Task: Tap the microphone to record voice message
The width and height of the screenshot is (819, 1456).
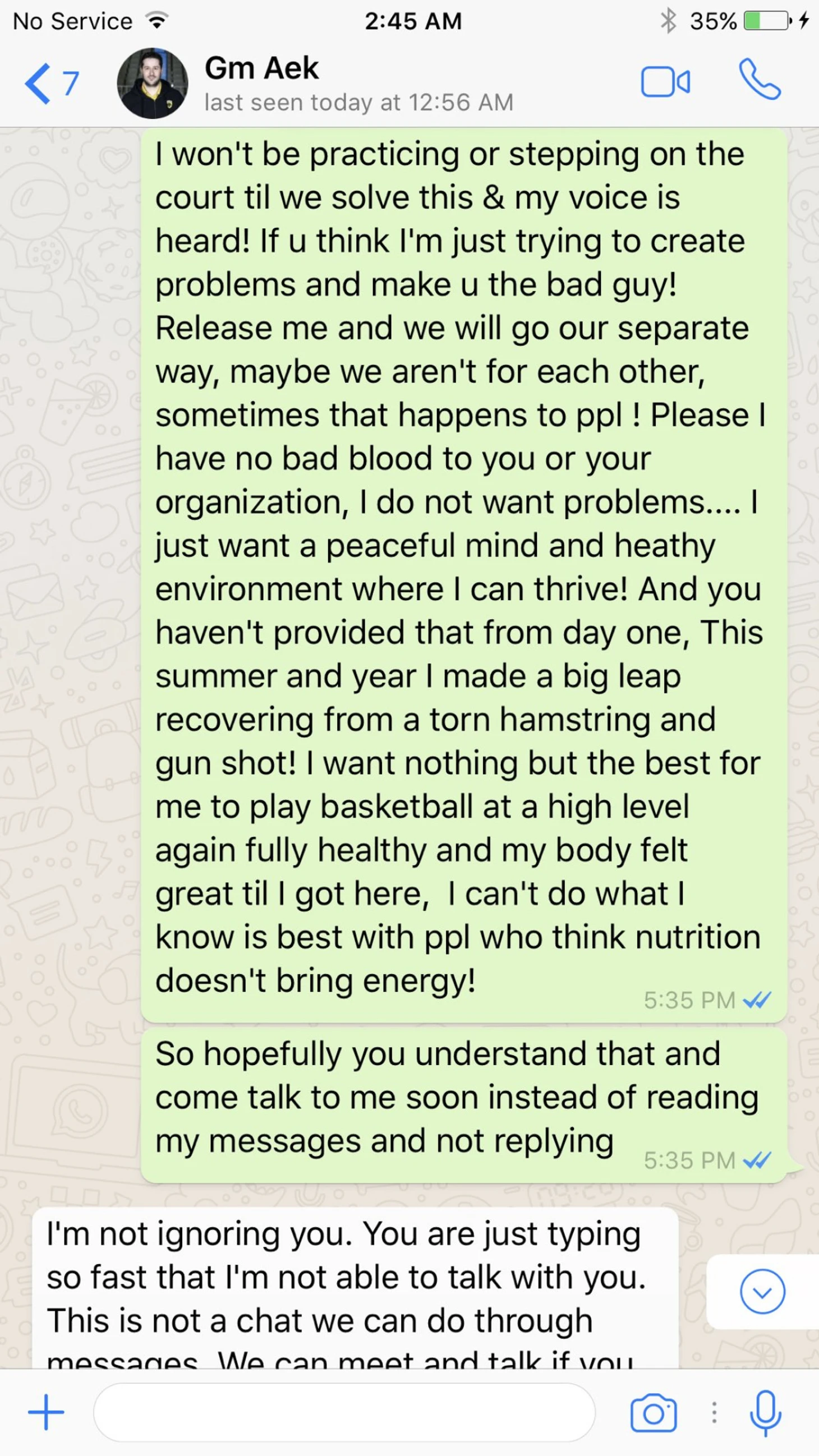Action: (765, 1412)
